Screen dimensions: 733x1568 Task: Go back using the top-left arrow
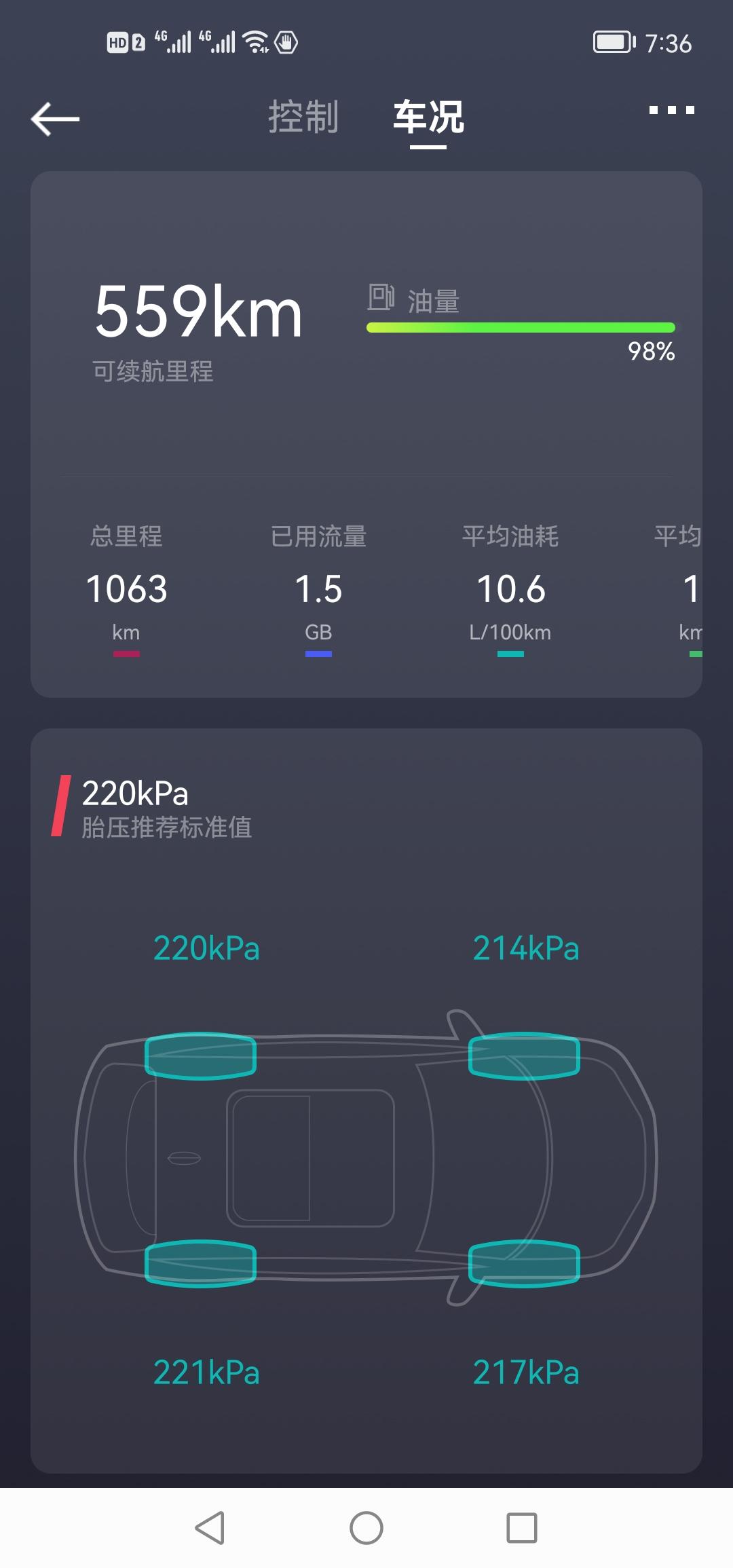[x=55, y=119]
